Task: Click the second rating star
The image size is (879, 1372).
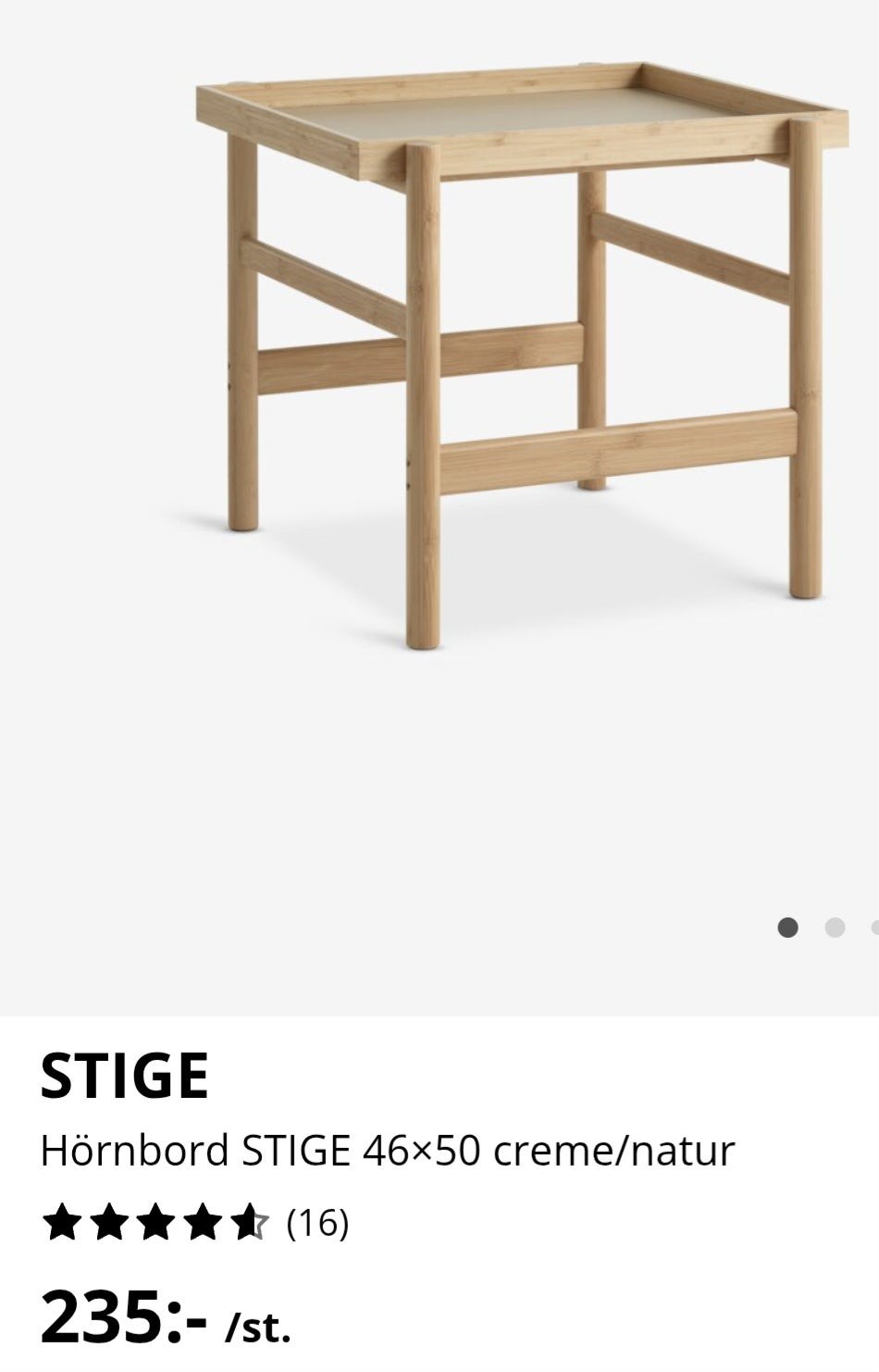Action: pyautogui.click(x=107, y=1224)
